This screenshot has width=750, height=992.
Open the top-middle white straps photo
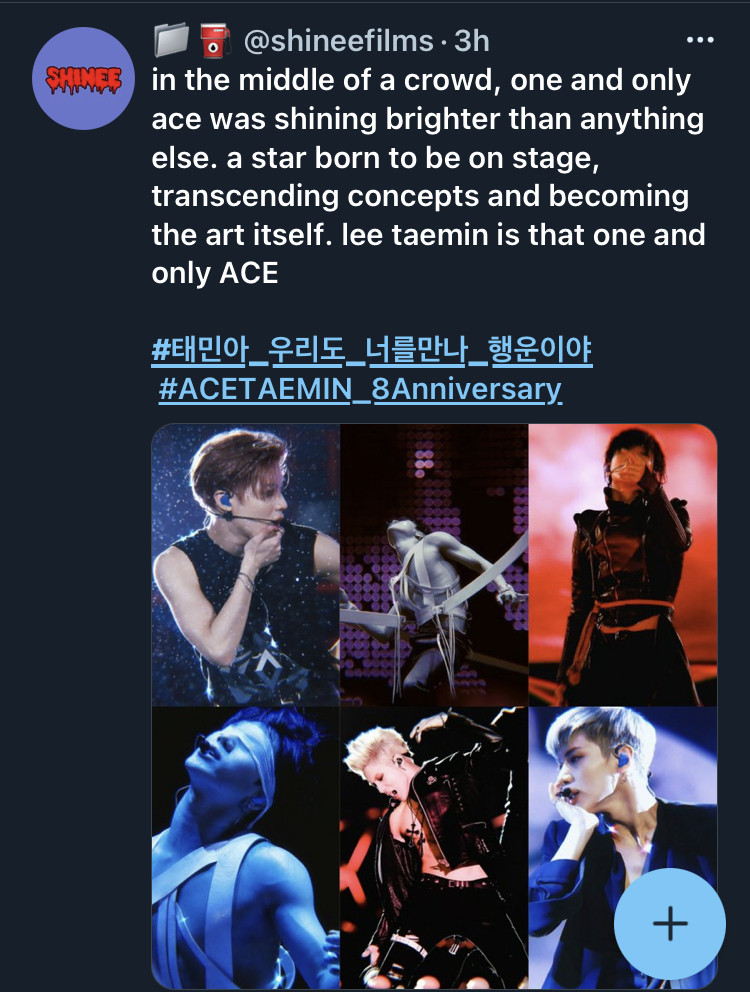434,565
